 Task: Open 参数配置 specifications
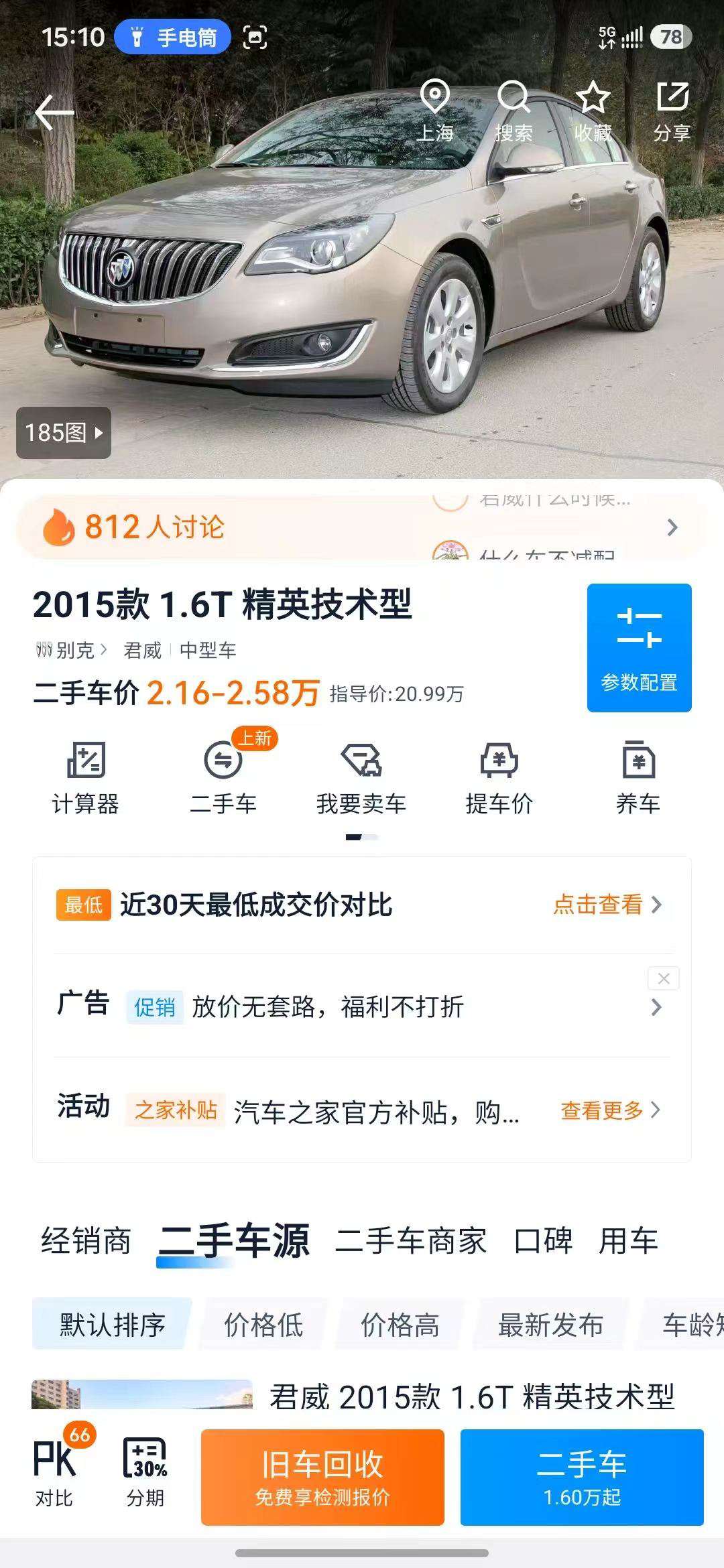coord(640,647)
